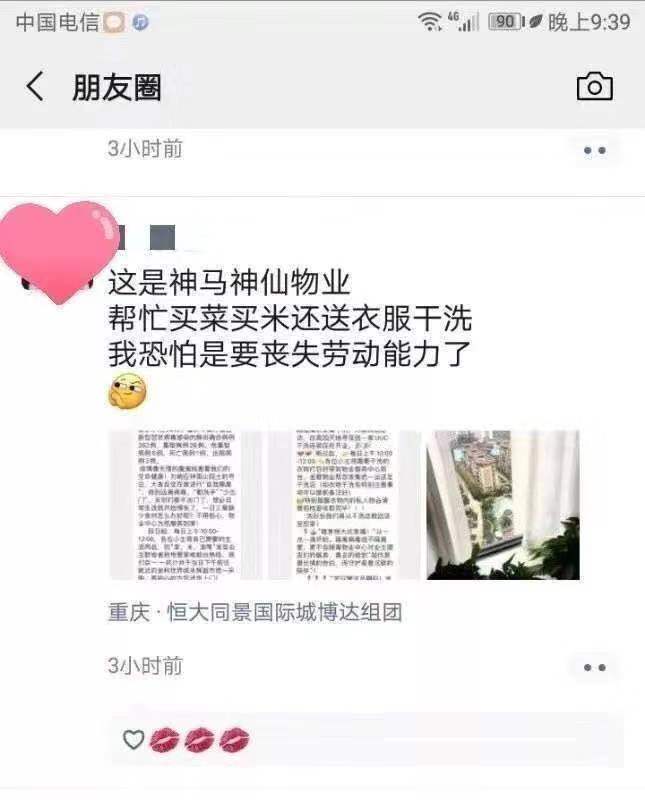
Task: View the first screenshot image in the post
Action: [185, 505]
